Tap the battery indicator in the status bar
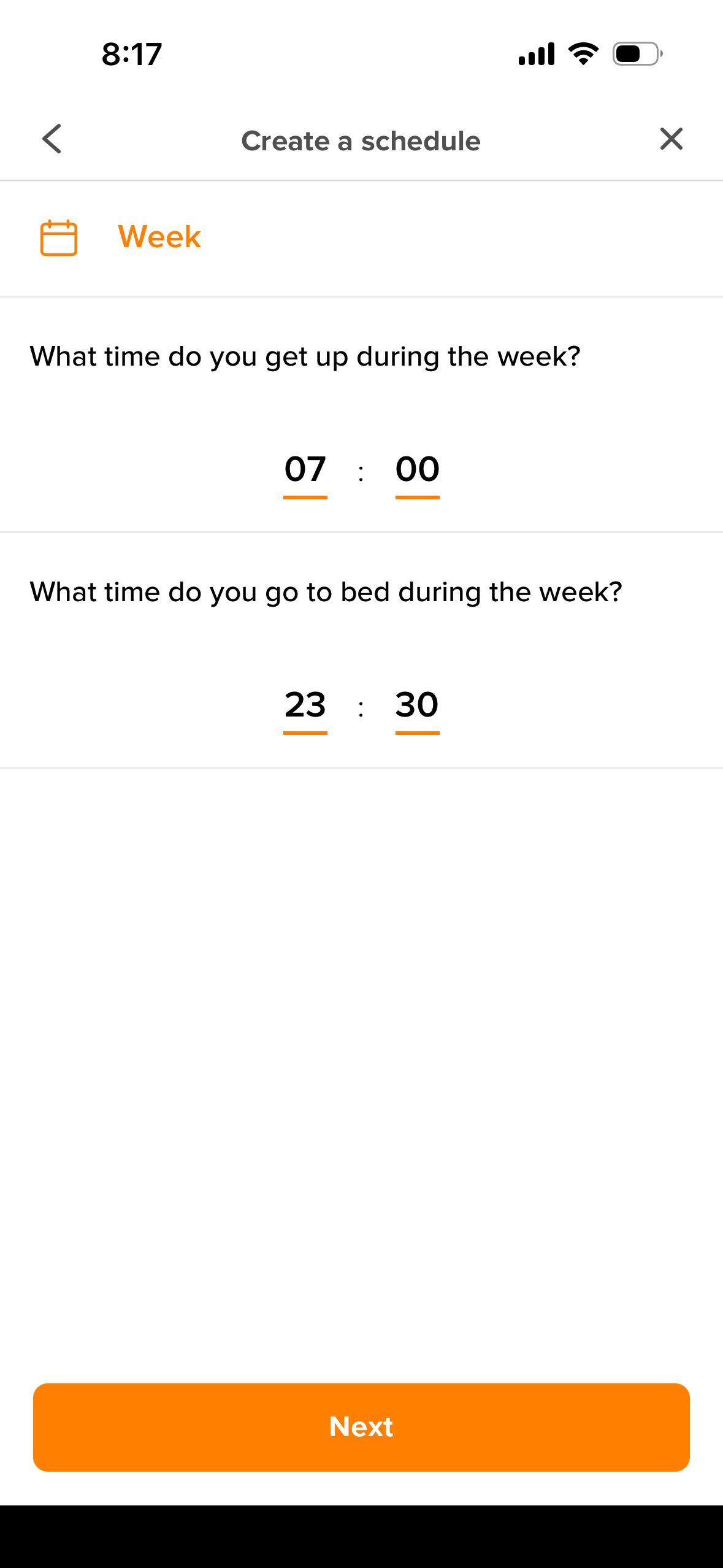Screen dimensions: 723x1568 636,53
